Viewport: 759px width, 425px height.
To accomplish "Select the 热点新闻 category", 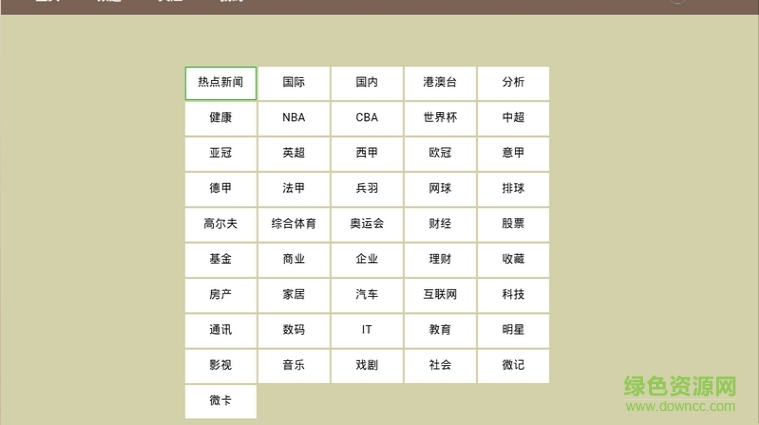I will click(220, 83).
